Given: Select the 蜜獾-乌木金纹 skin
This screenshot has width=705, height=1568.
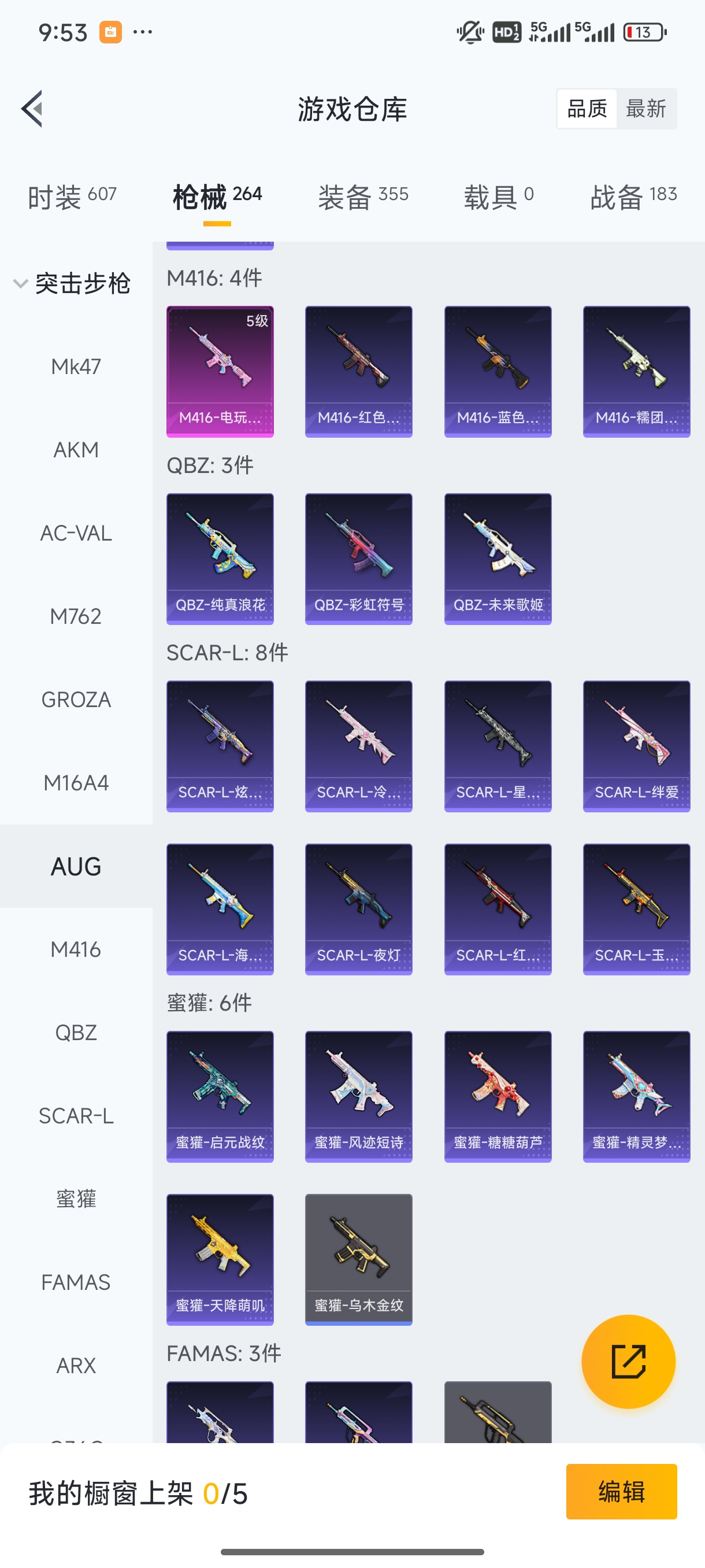Looking at the screenshot, I should coord(359,1259).
